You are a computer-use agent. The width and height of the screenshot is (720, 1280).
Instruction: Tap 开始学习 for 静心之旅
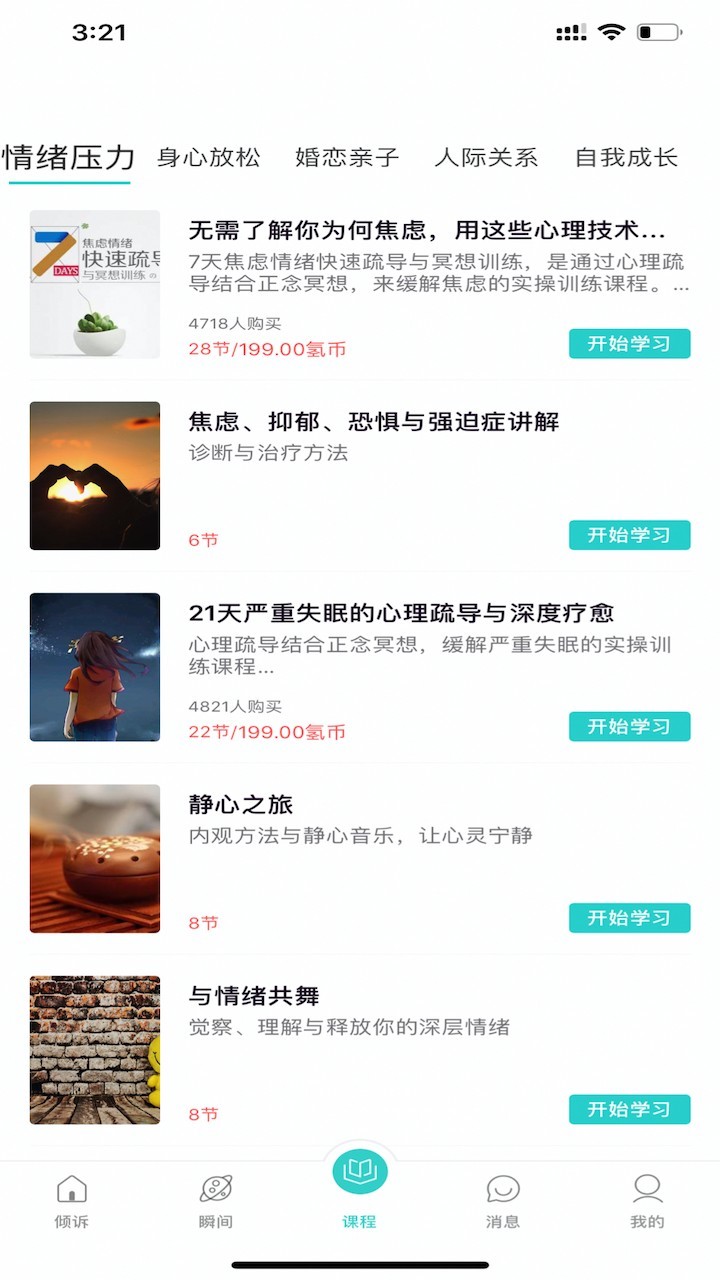coord(629,917)
